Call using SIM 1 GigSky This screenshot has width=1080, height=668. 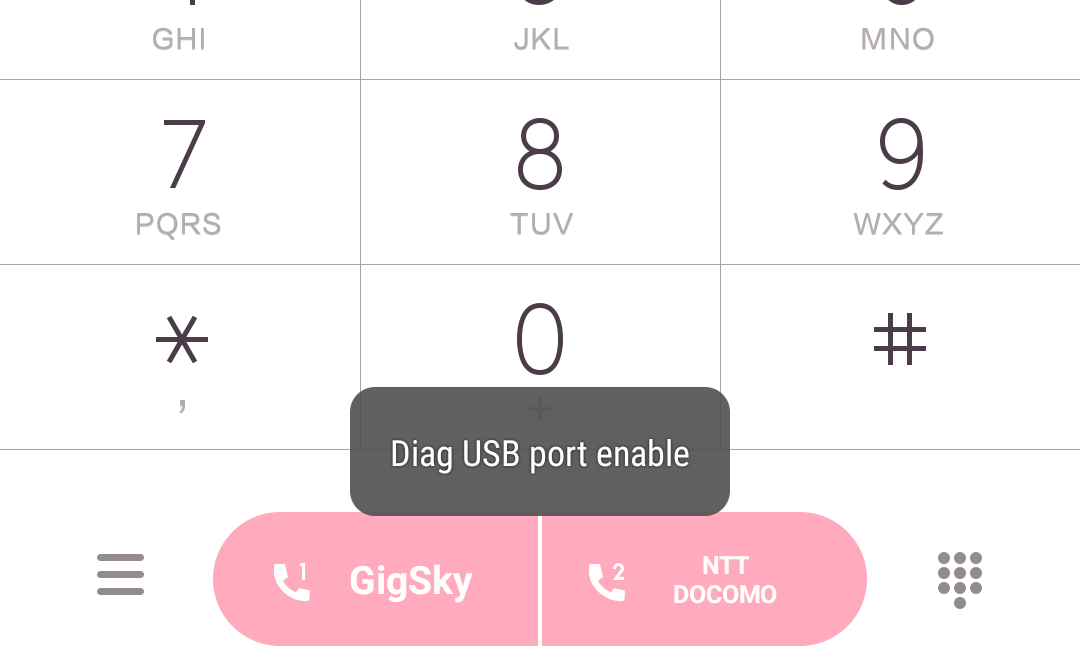coord(376,580)
